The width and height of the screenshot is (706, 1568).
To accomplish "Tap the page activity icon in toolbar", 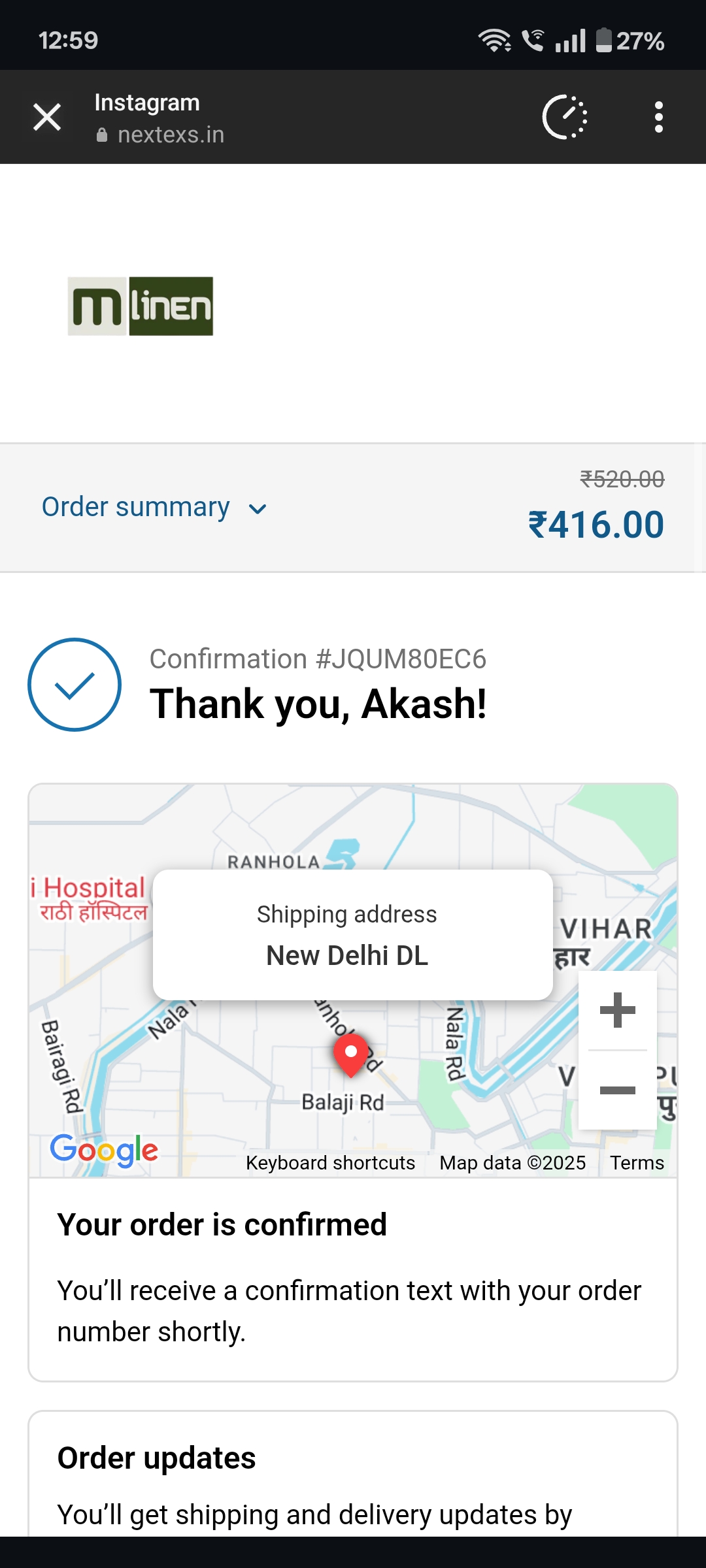I will click(565, 118).
